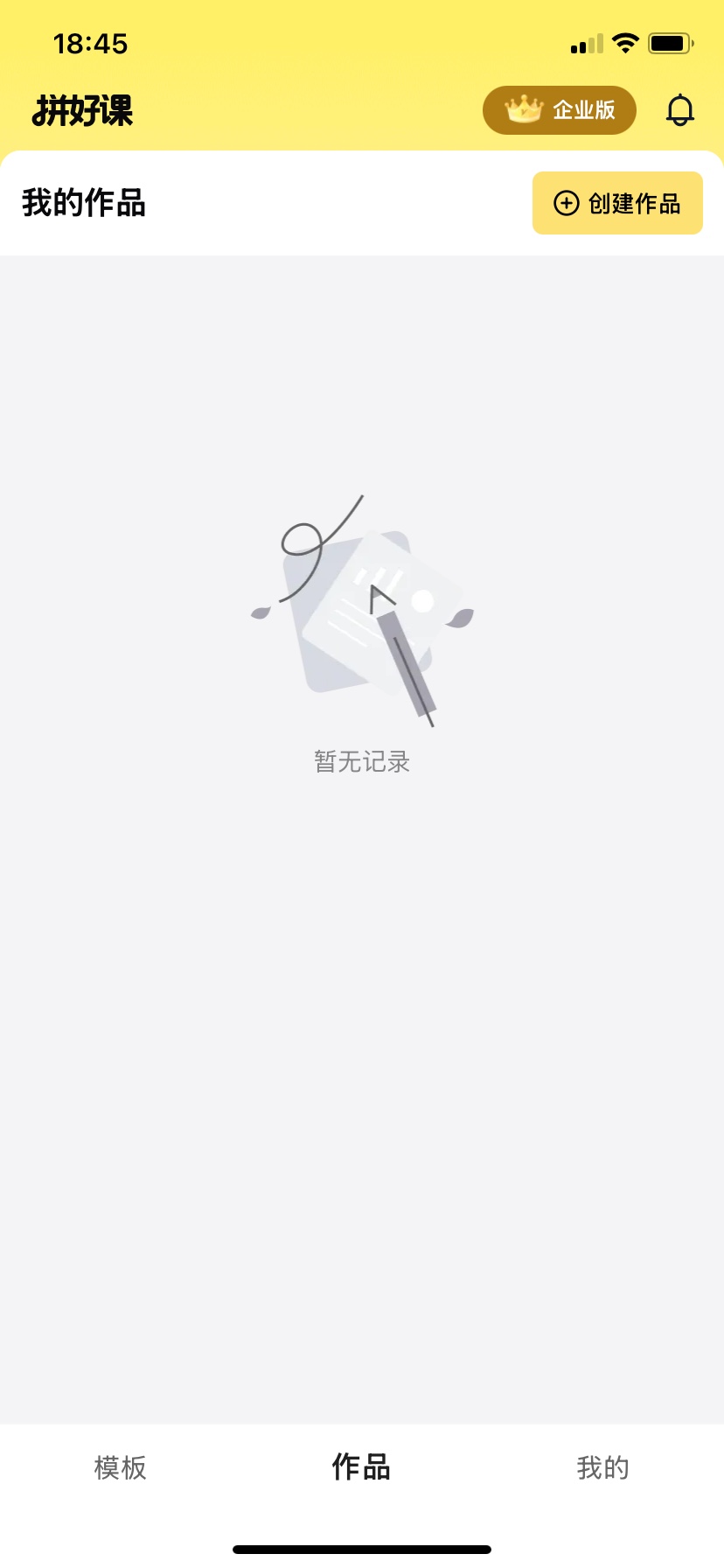The width and height of the screenshot is (724, 1568).
Task: Click the gray empty content area
Action: tap(361, 1094)
